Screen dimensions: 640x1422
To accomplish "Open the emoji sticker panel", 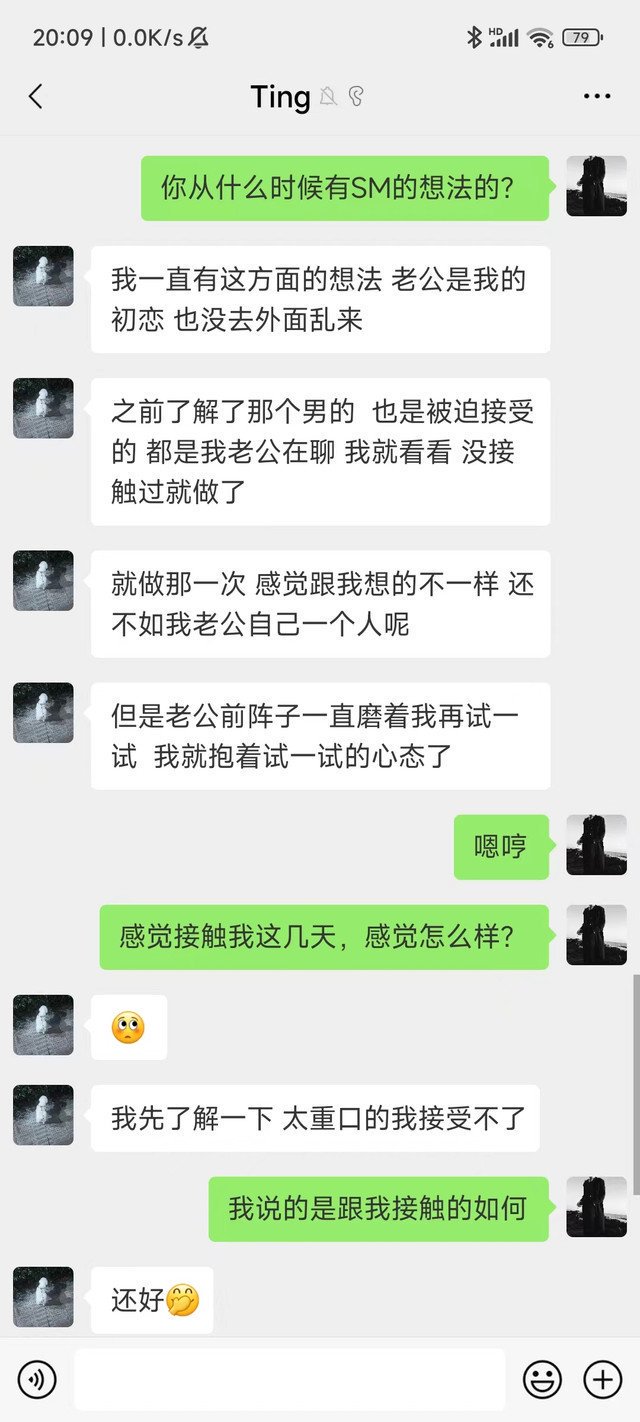I will click(542, 1380).
